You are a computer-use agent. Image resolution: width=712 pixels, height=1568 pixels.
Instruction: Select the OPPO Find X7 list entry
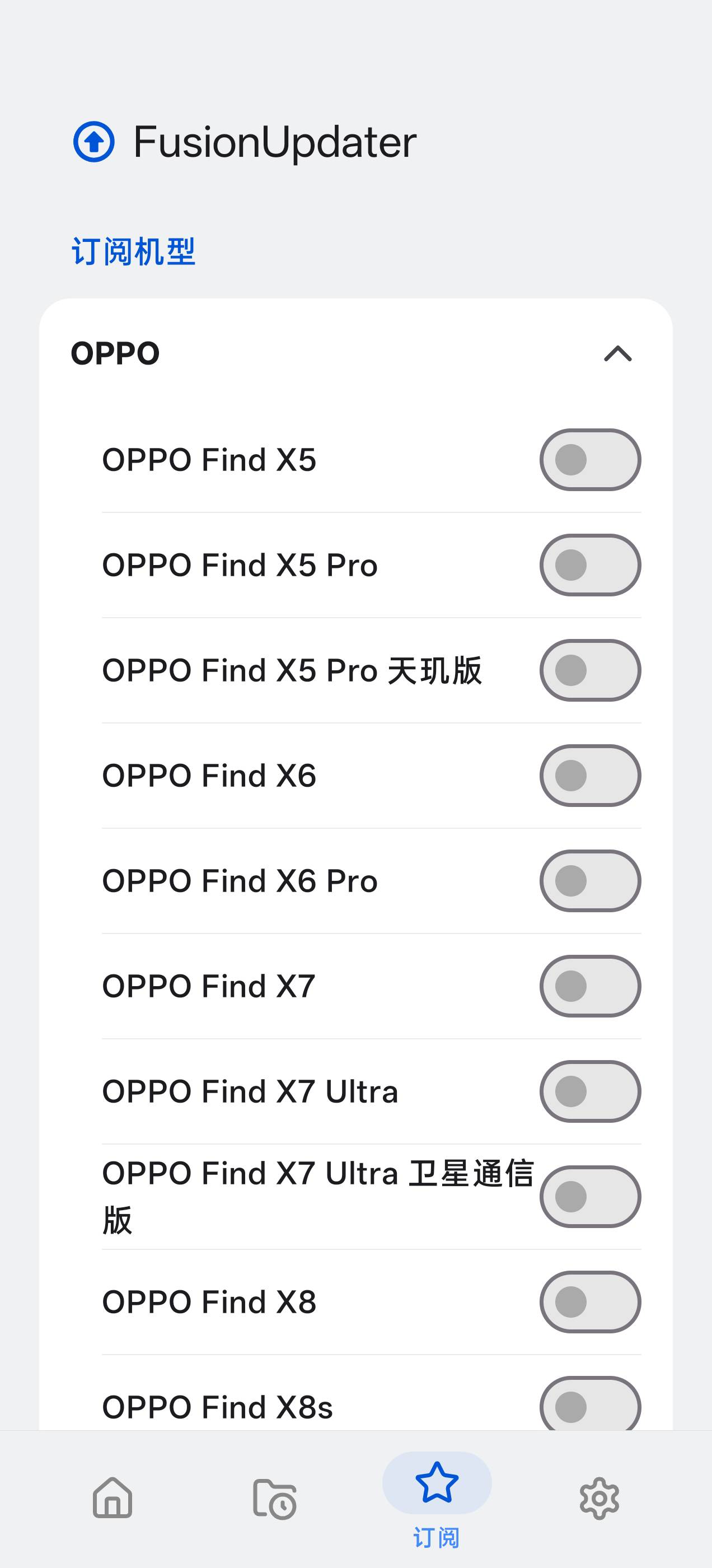tap(210, 985)
